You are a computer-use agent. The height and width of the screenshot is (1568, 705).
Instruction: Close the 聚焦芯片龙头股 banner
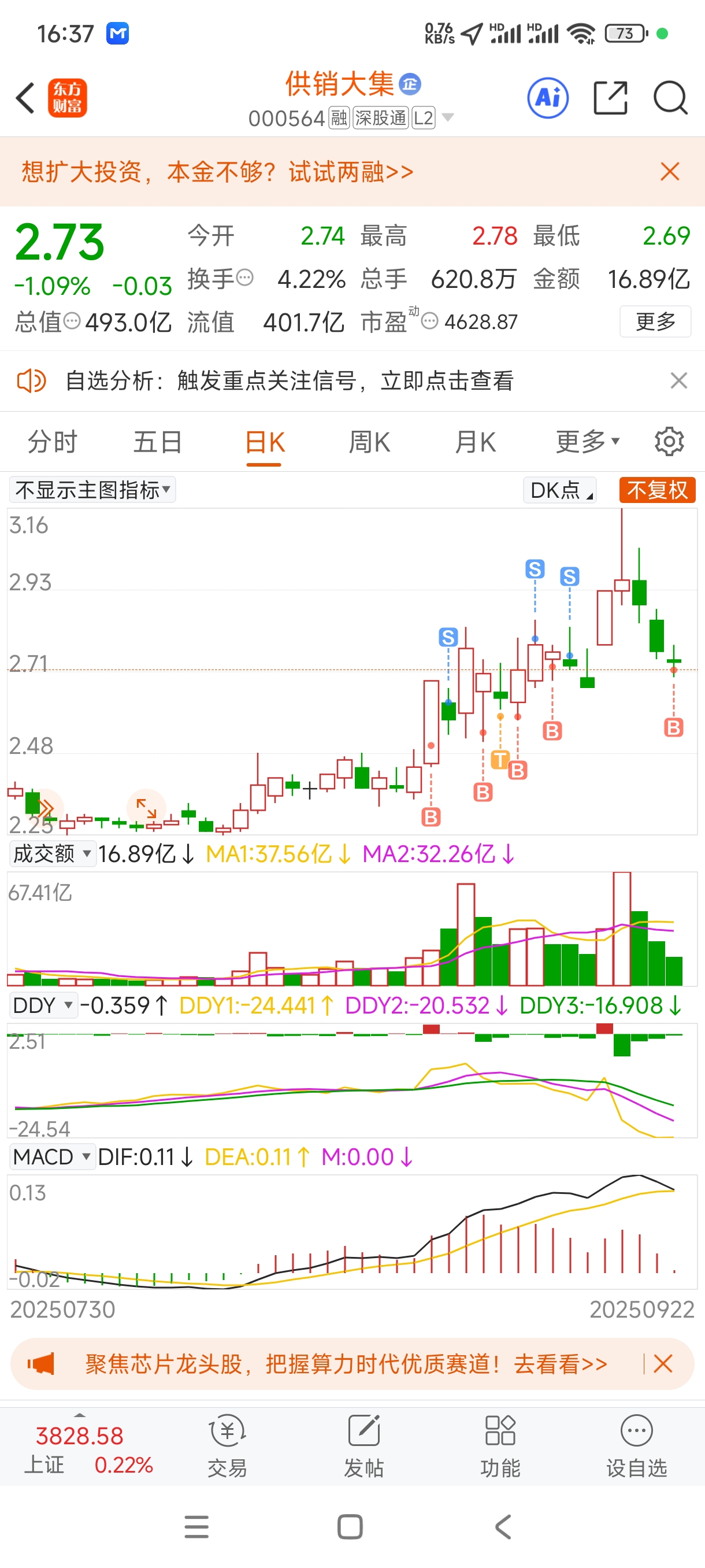pyautogui.click(x=662, y=1364)
